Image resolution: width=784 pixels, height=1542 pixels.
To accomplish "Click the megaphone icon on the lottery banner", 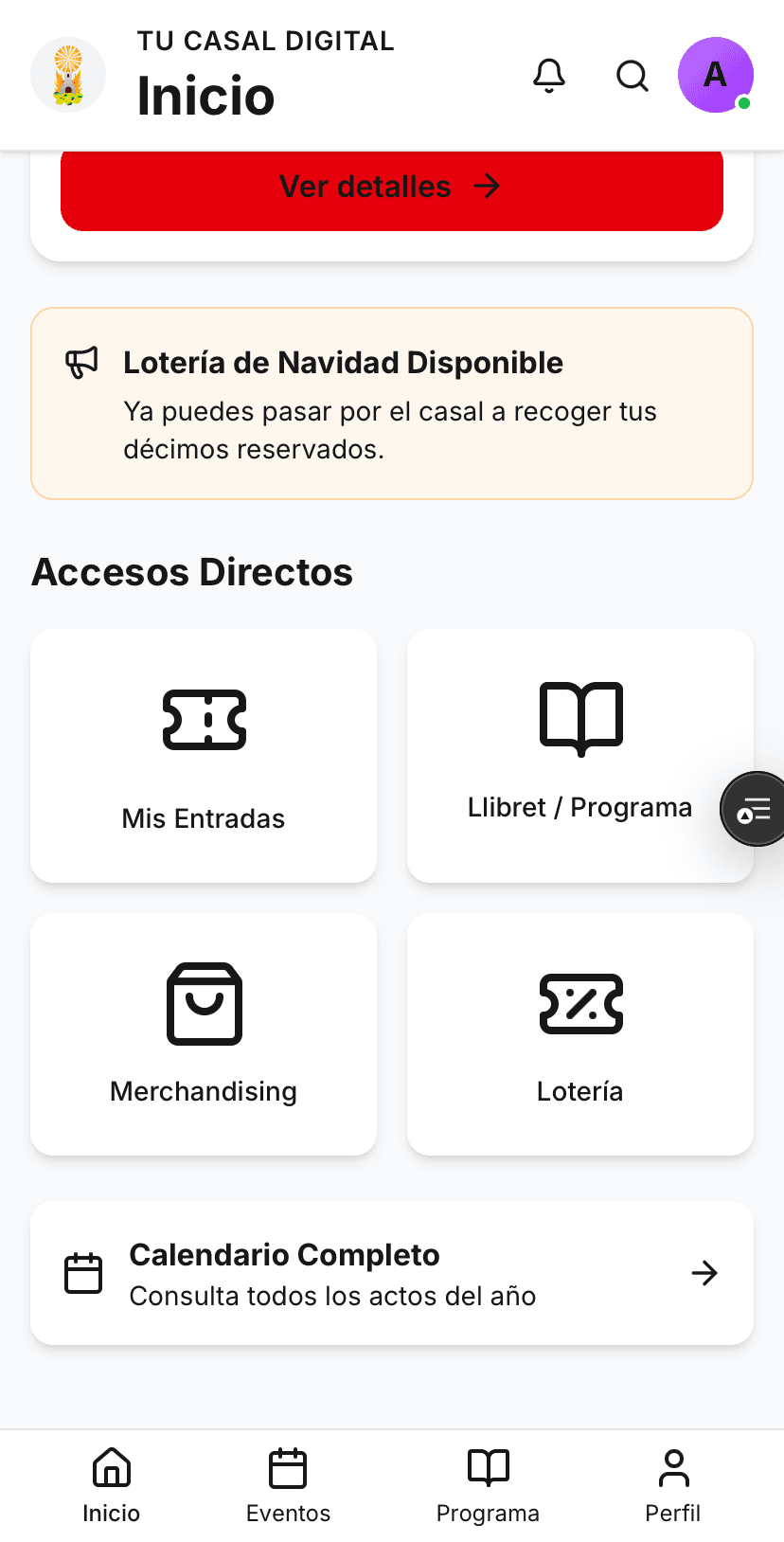I will 80,362.
